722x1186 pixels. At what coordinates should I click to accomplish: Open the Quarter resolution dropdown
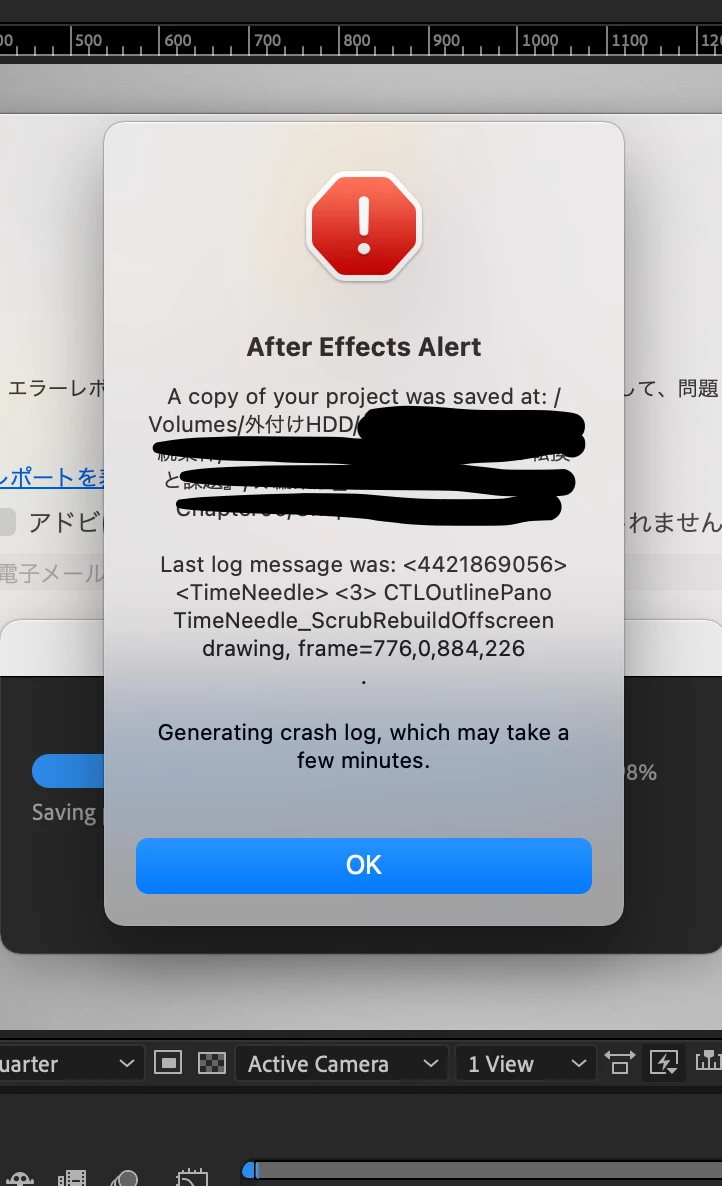click(68, 1064)
